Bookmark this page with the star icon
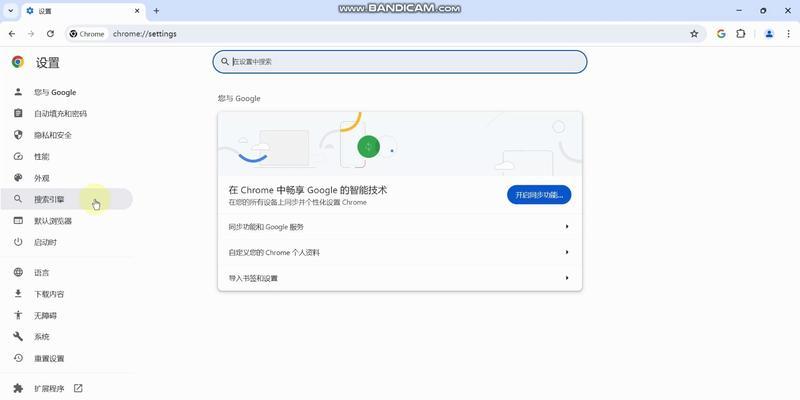Viewport: 800px width, 400px height. [x=694, y=33]
